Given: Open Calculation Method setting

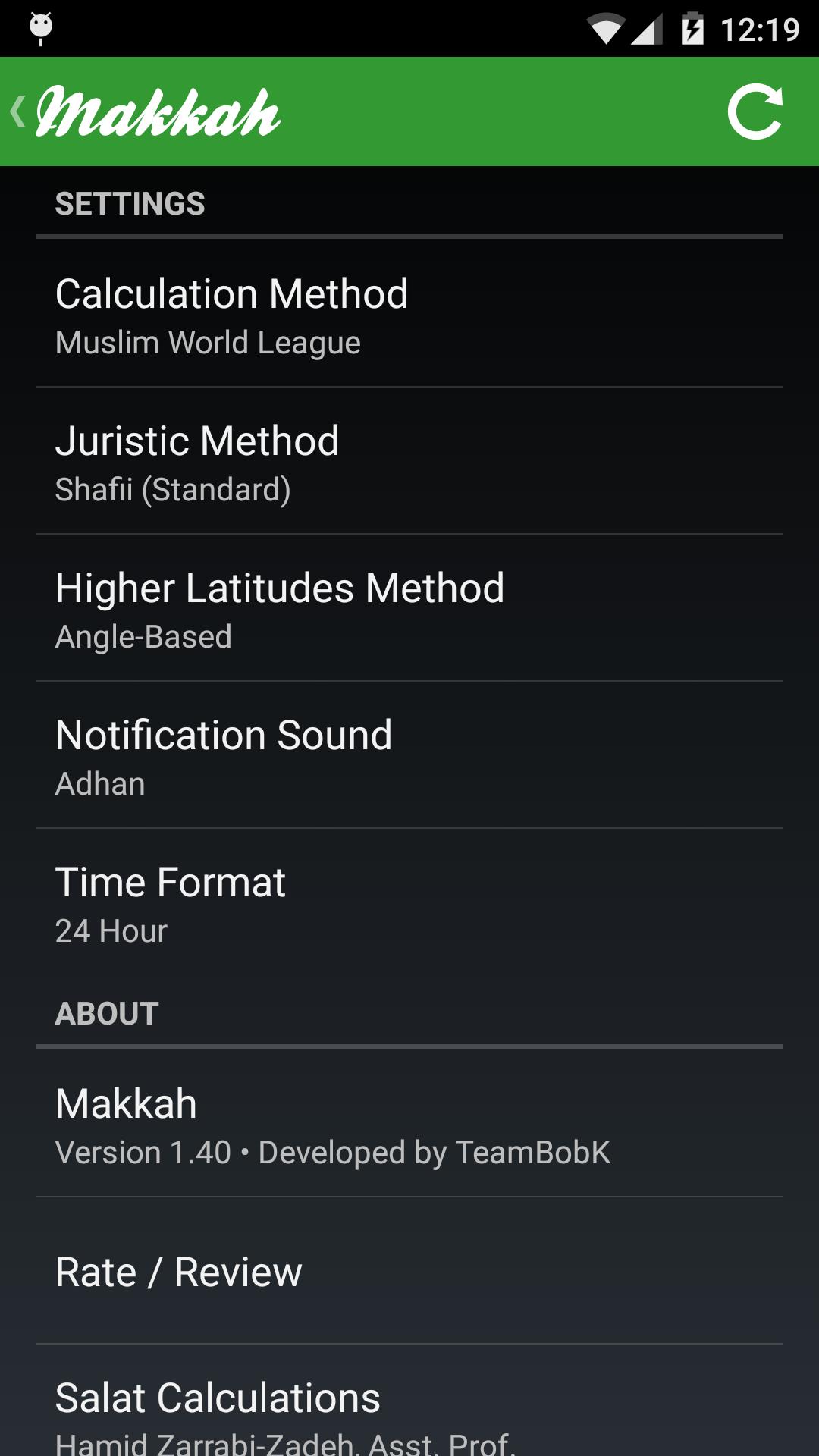Looking at the screenshot, I should pyautogui.click(x=409, y=314).
